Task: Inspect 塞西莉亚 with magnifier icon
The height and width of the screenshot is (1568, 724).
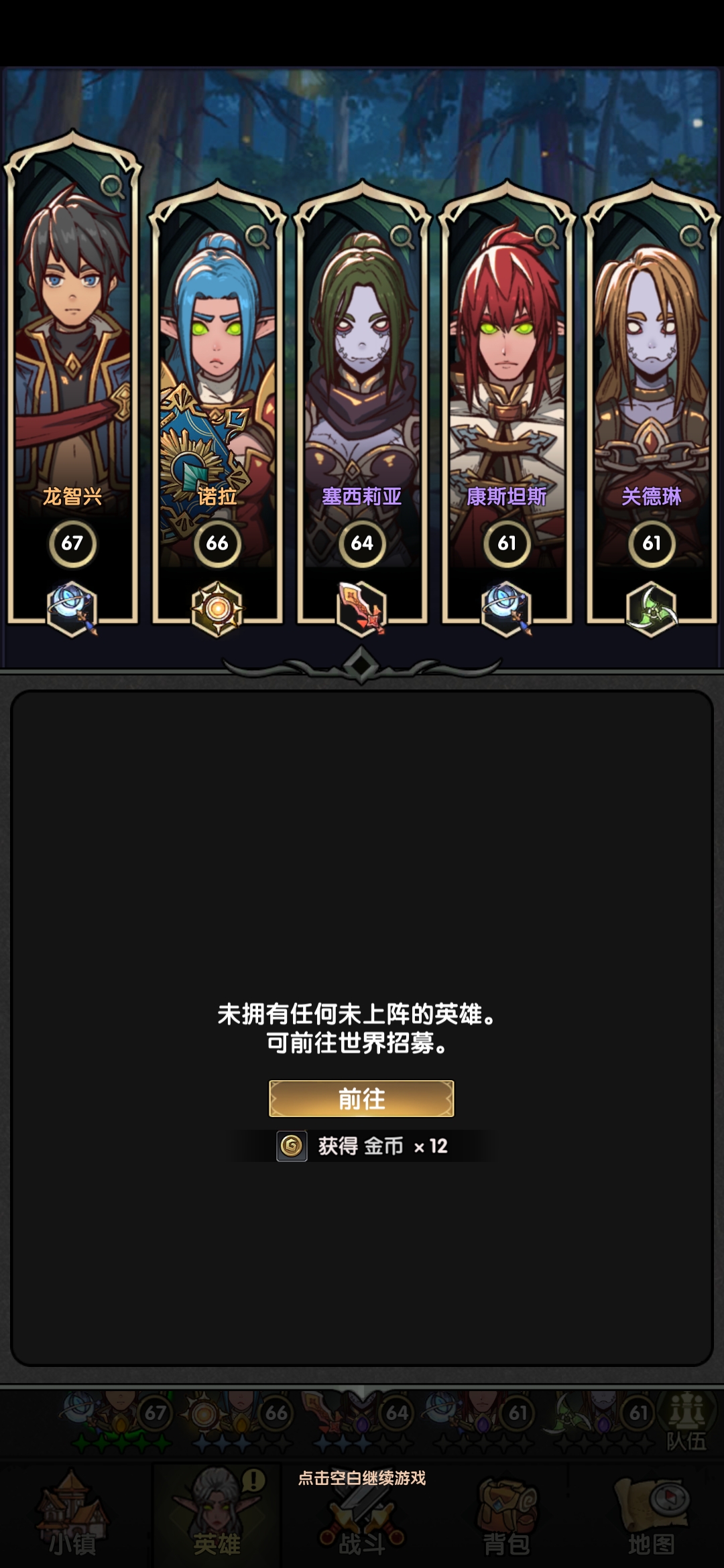Action: click(402, 236)
